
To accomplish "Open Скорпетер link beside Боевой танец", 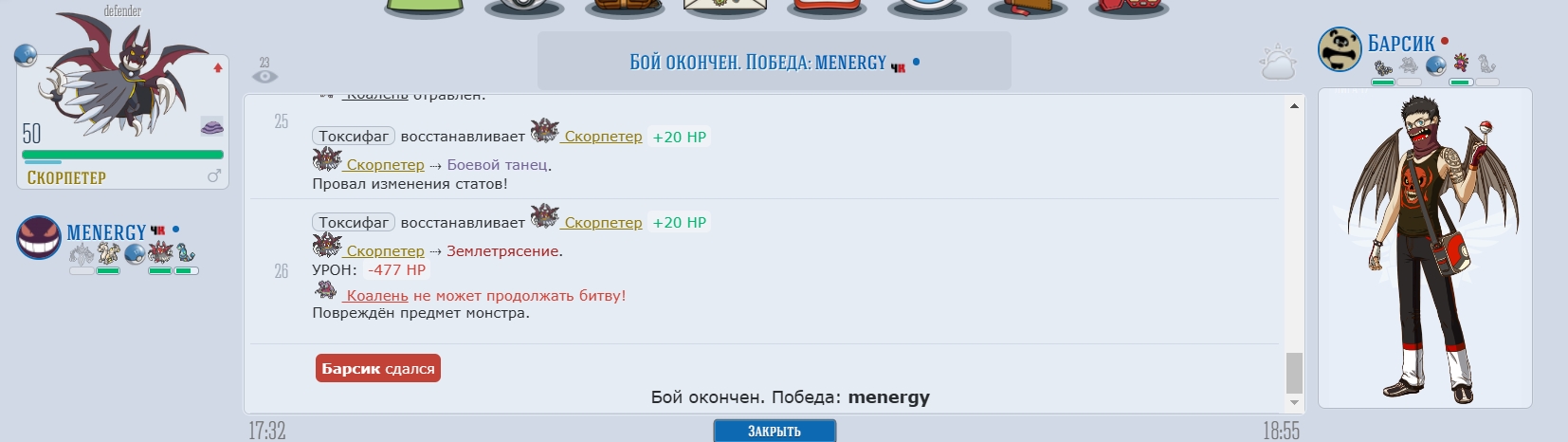I will coord(385,165).
